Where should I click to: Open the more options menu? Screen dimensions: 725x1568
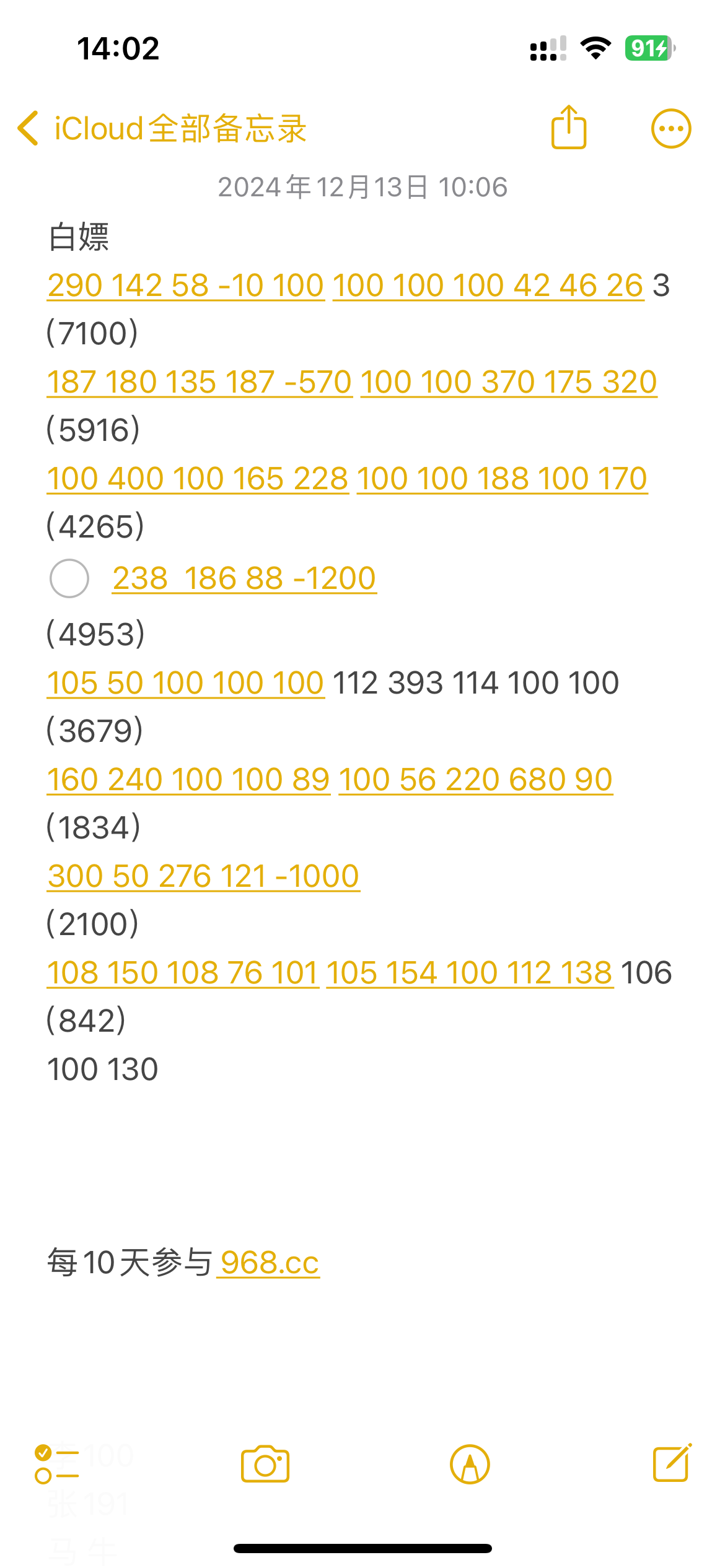coord(670,129)
